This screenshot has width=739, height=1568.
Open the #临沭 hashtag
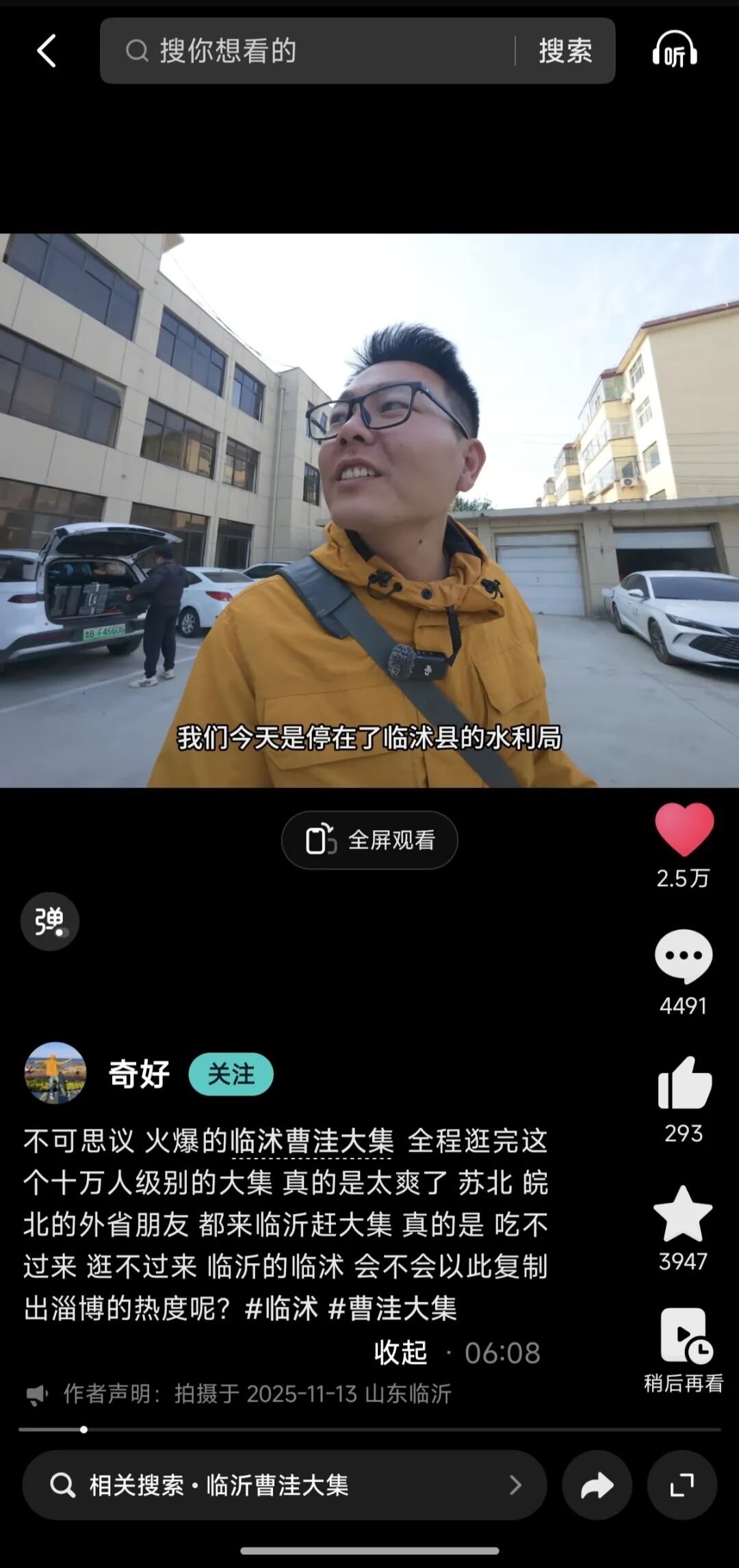[281, 1309]
